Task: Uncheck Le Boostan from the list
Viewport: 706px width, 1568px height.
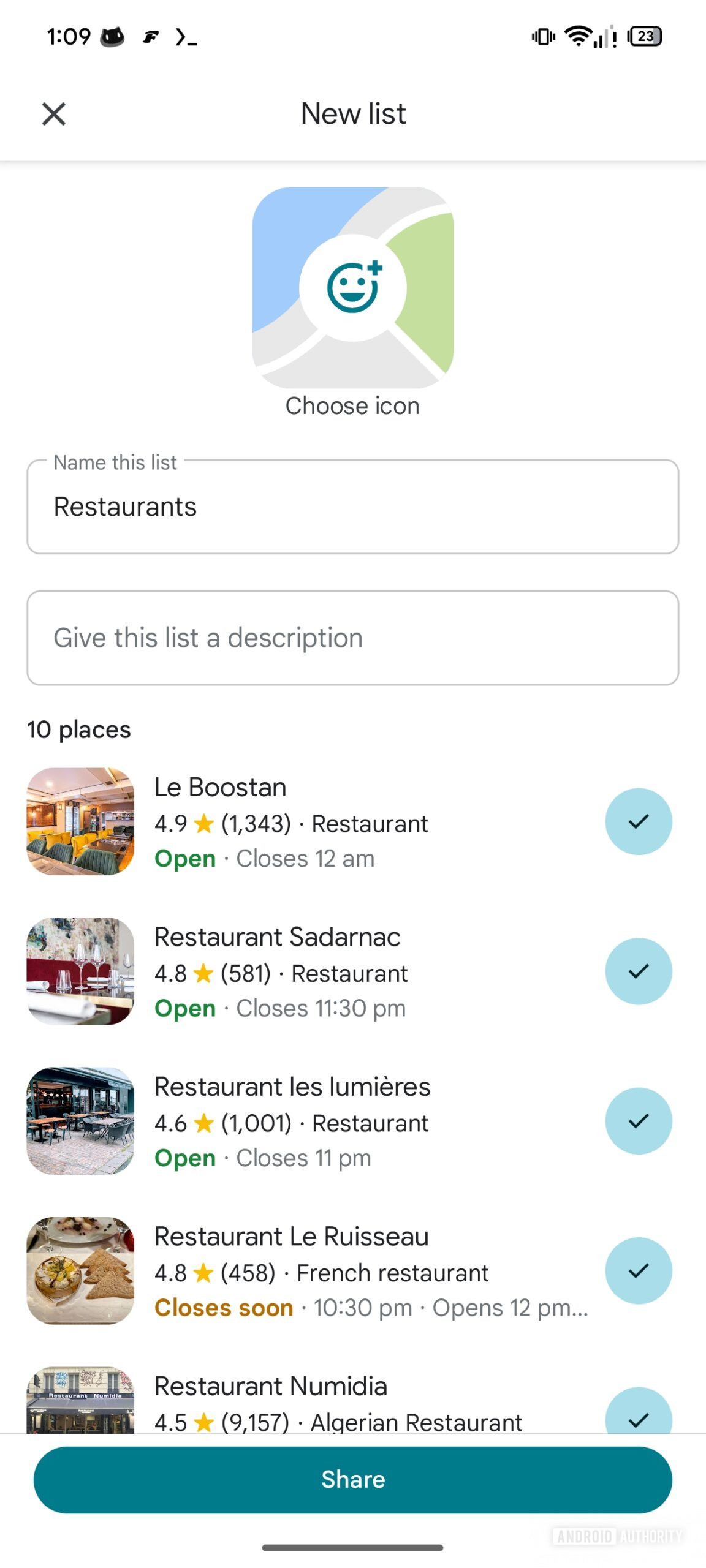Action: pos(638,821)
